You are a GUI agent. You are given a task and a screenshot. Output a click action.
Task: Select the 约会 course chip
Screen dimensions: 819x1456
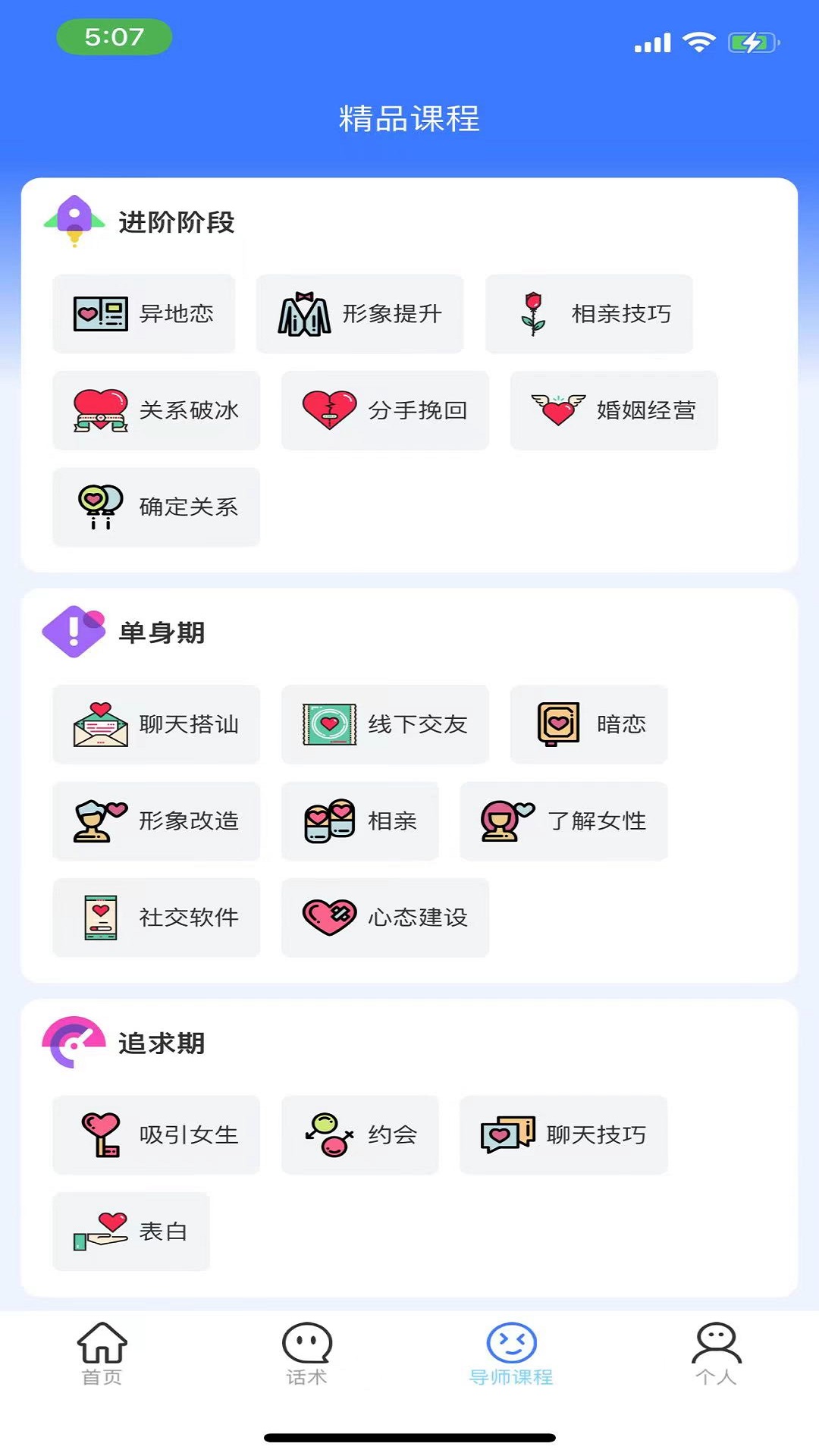[x=359, y=1134]
